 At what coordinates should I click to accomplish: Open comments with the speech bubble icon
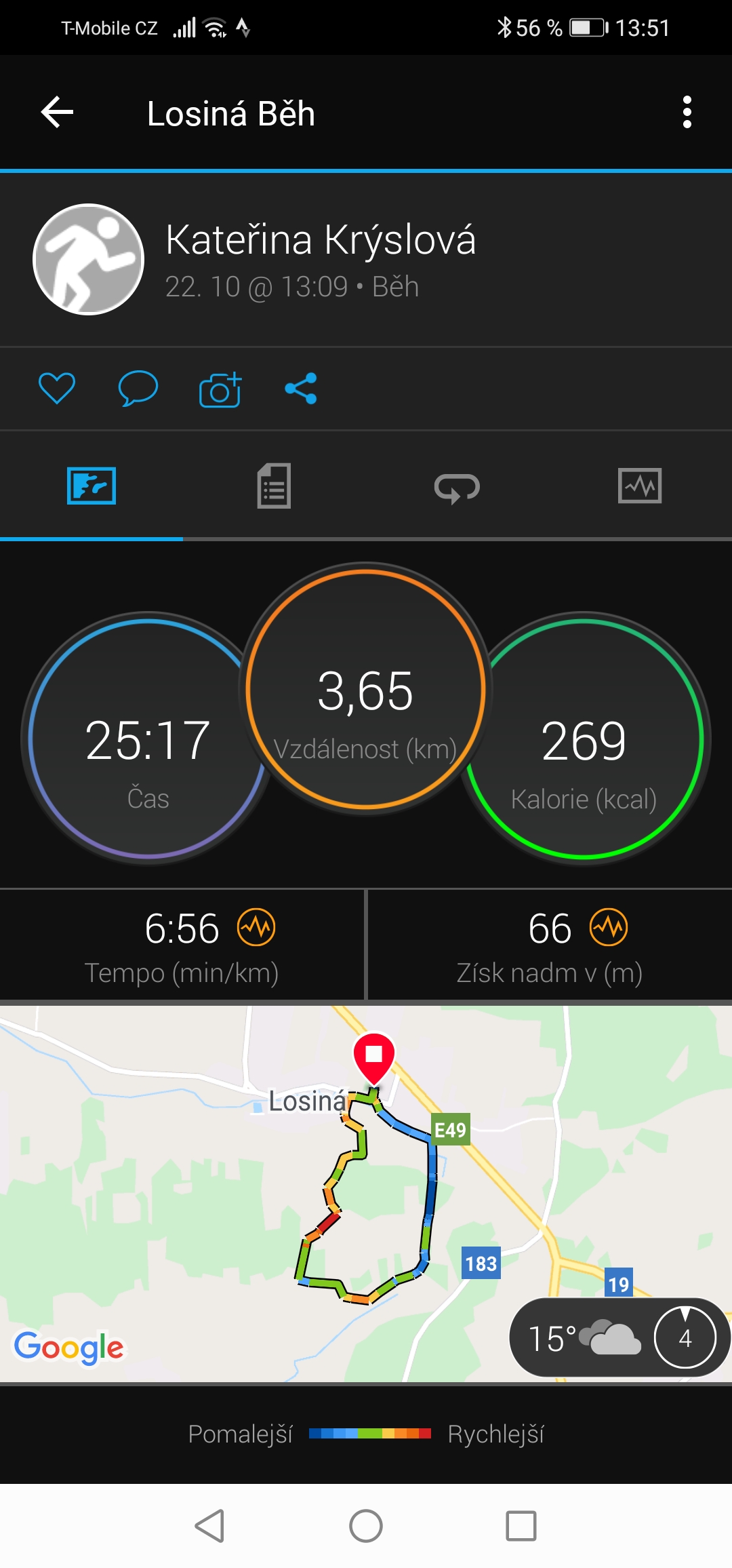click(138, 389)
